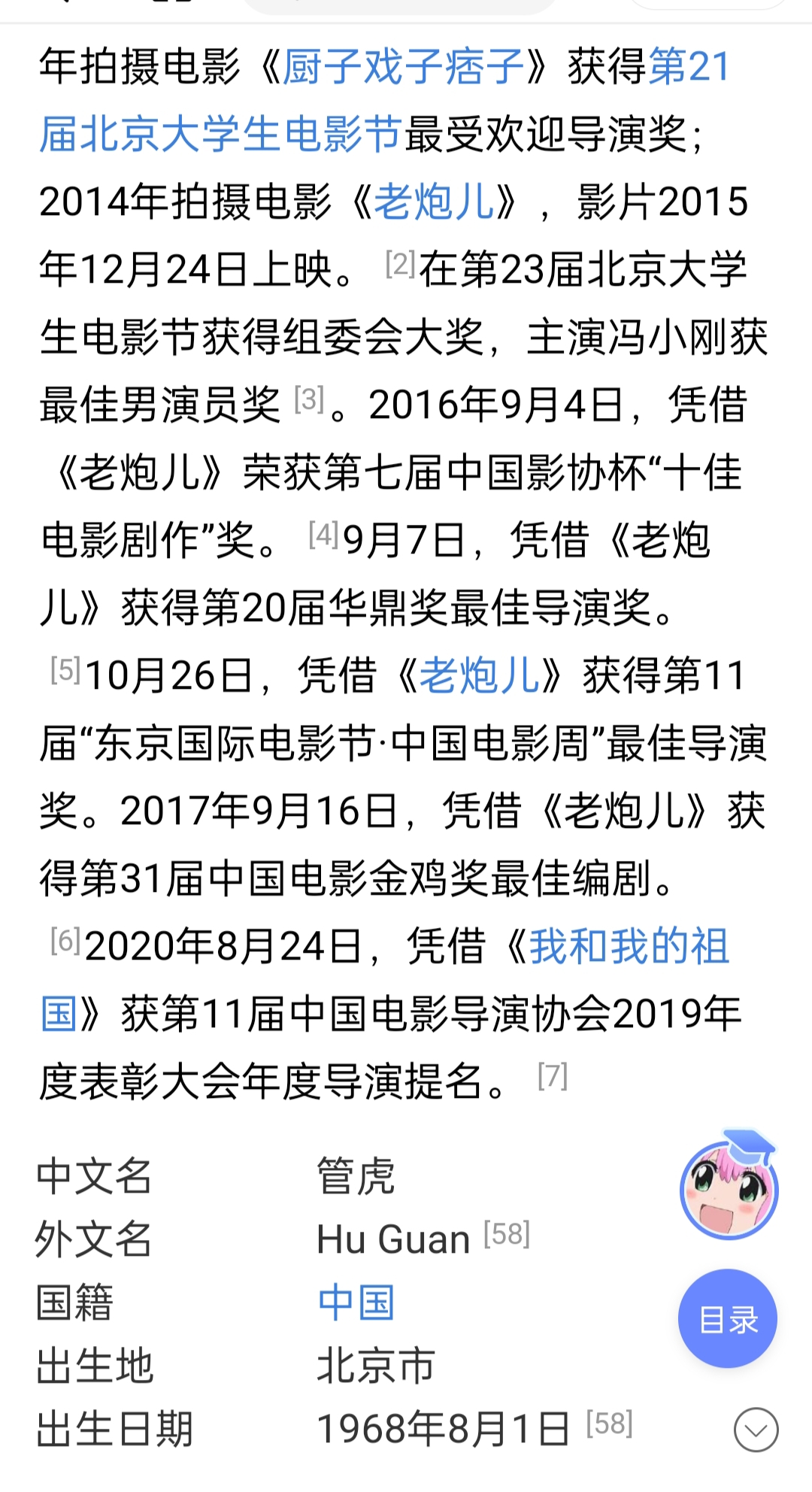Open the 老炮儿 link after 10月26日
Image resolution: width=812 pixels, height=1492 pixels.
click(479, 675)
